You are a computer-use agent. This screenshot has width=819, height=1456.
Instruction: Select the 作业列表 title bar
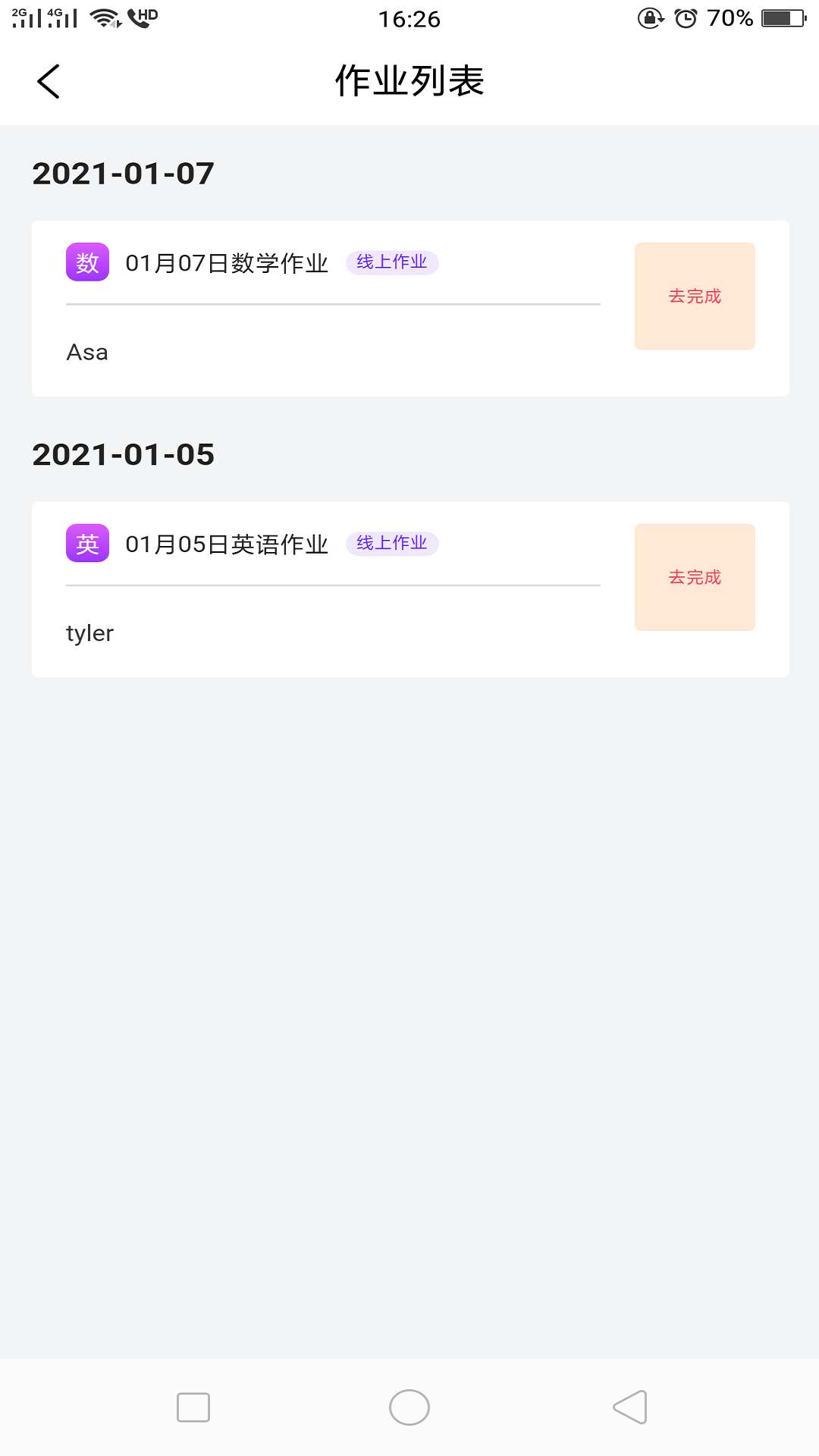pyautogui.click(x=409, y=80)
